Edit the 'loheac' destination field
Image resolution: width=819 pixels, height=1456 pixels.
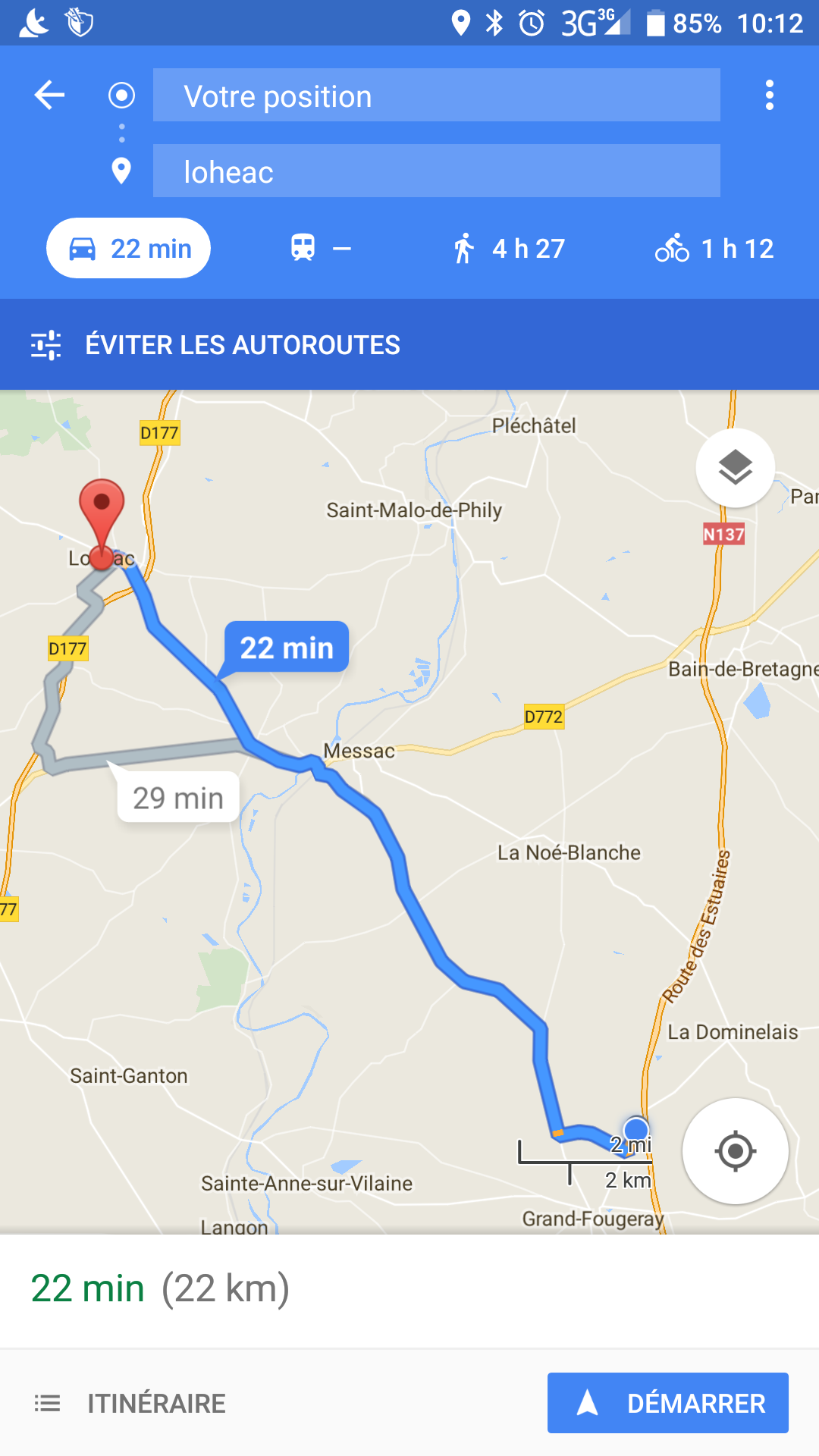pyautogui.click(x=436, y=171)
